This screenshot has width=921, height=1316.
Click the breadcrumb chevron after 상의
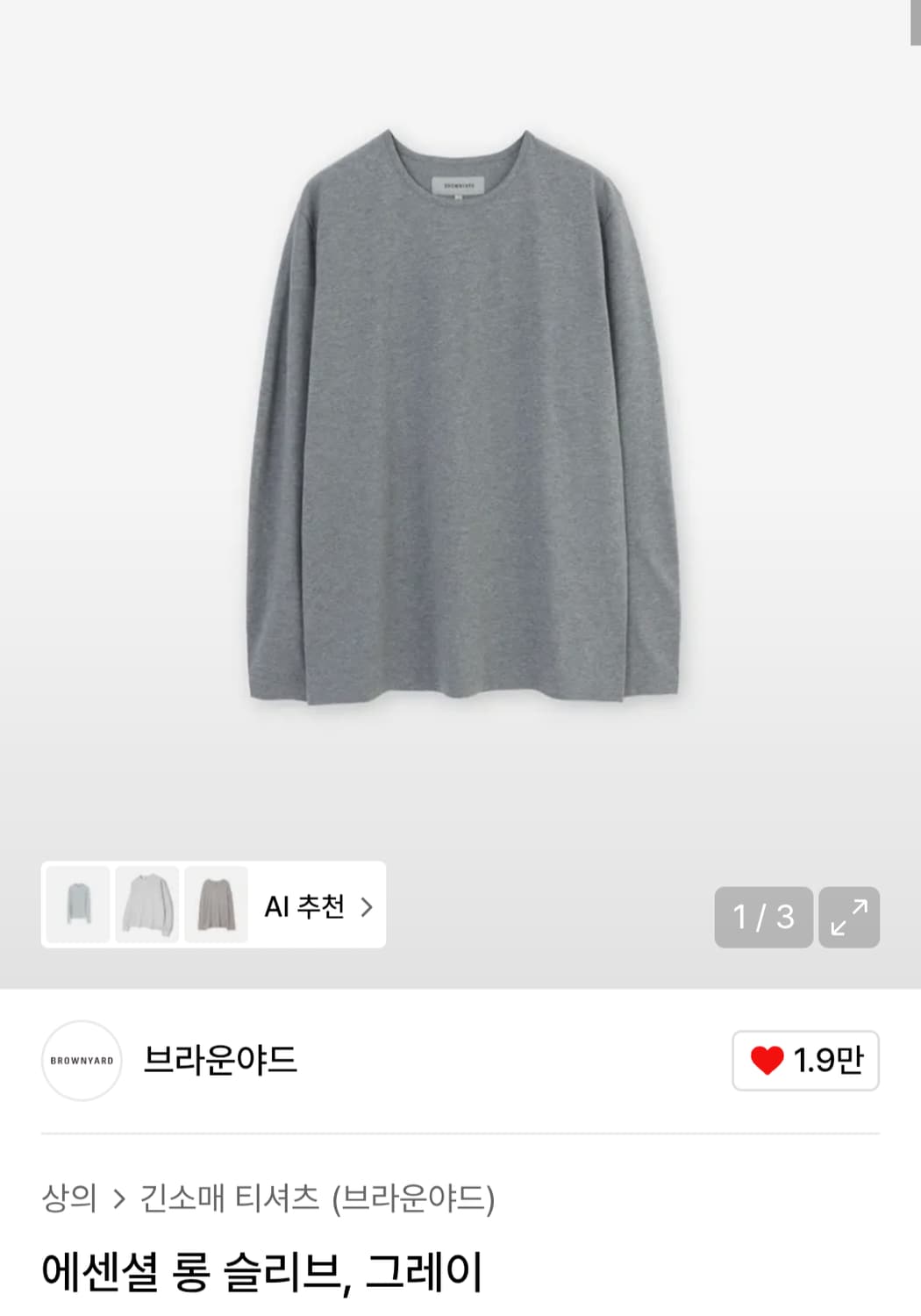pos(118,1198)
